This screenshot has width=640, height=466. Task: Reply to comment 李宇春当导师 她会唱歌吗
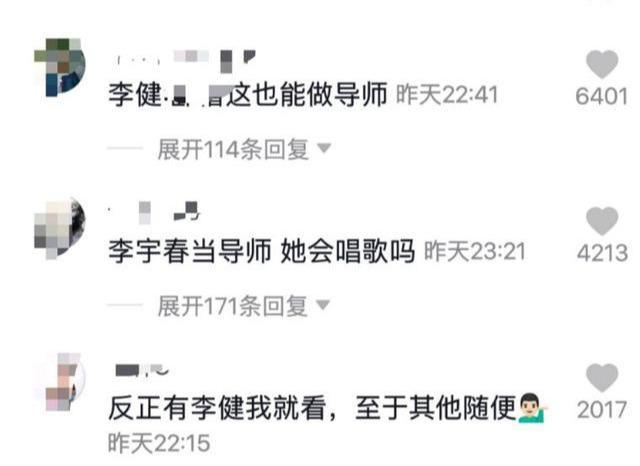coord(260,251)
